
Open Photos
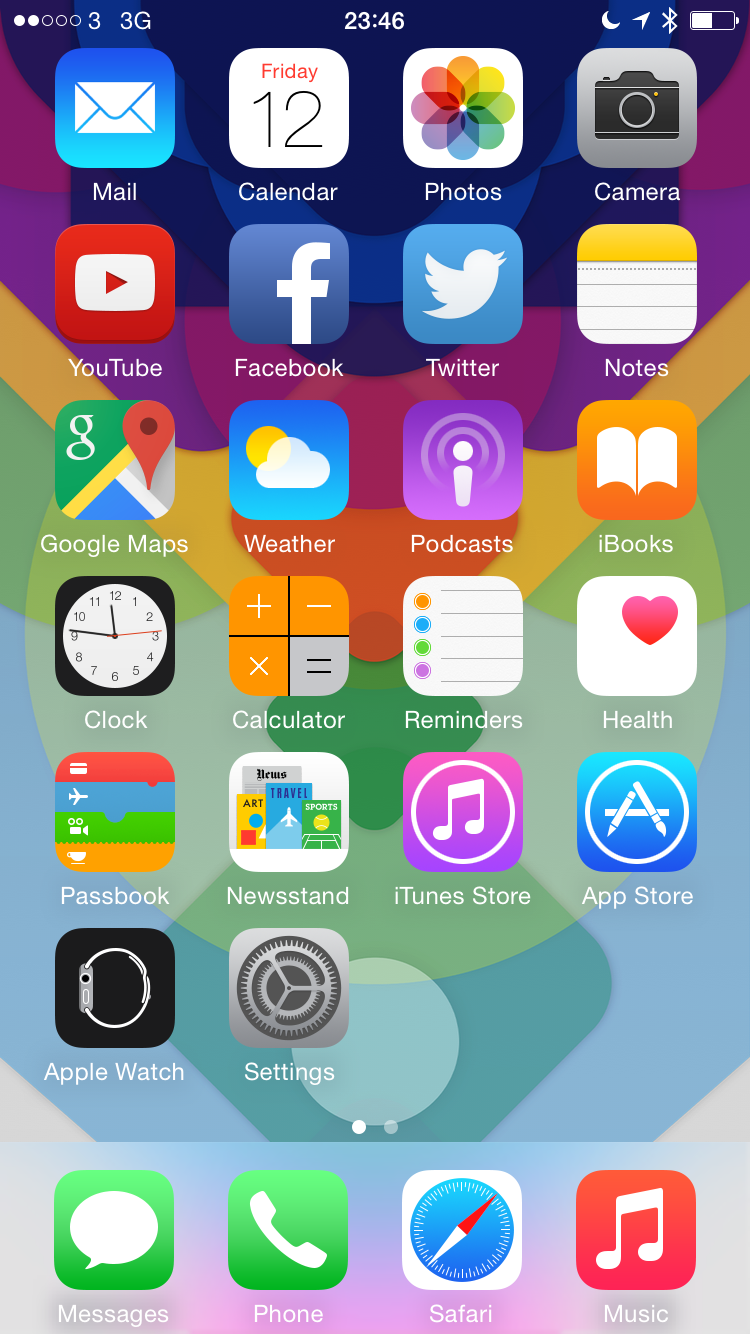click(x=463, y=108)
